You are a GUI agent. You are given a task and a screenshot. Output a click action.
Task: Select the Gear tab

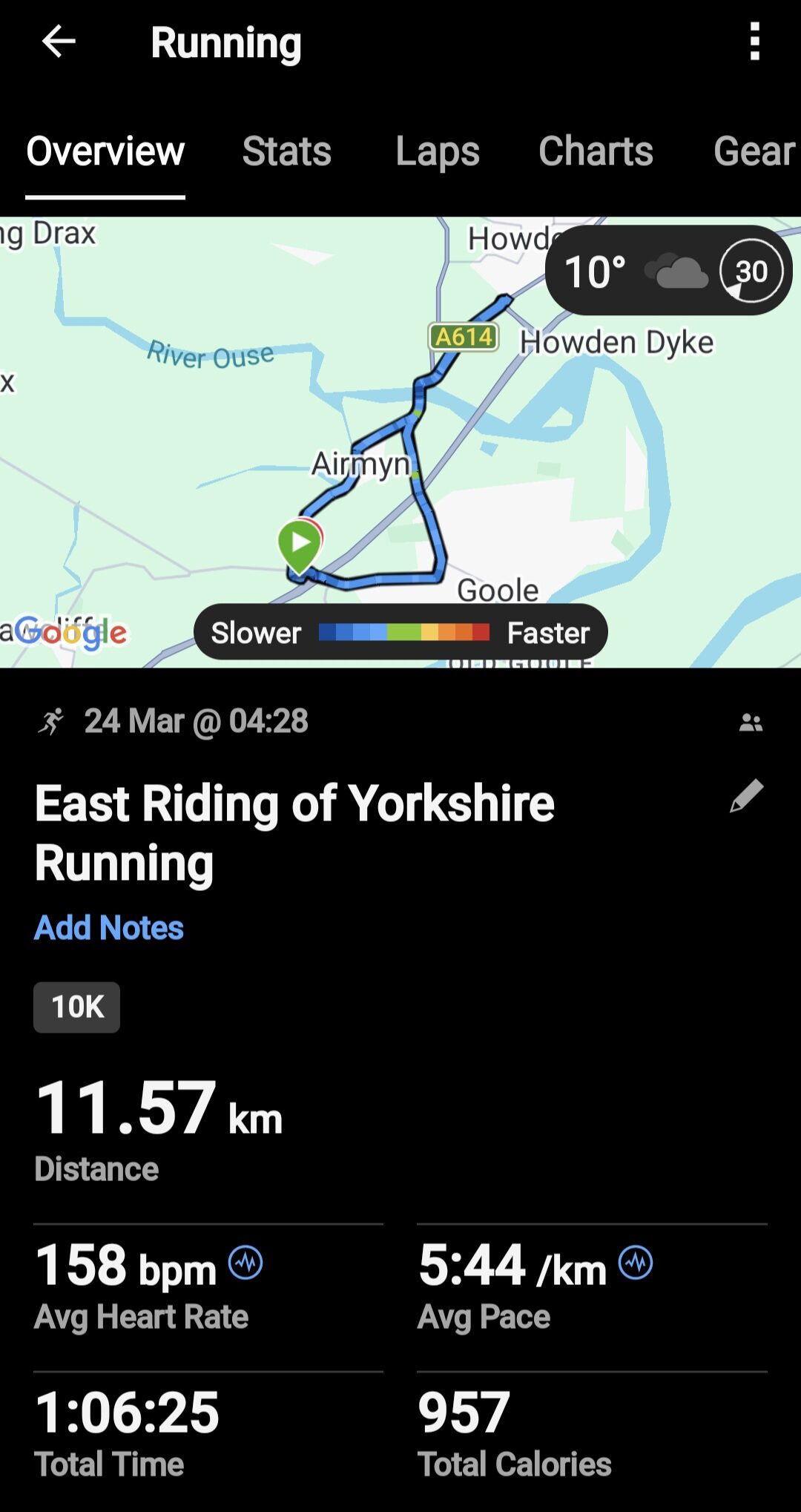point(754,151)
